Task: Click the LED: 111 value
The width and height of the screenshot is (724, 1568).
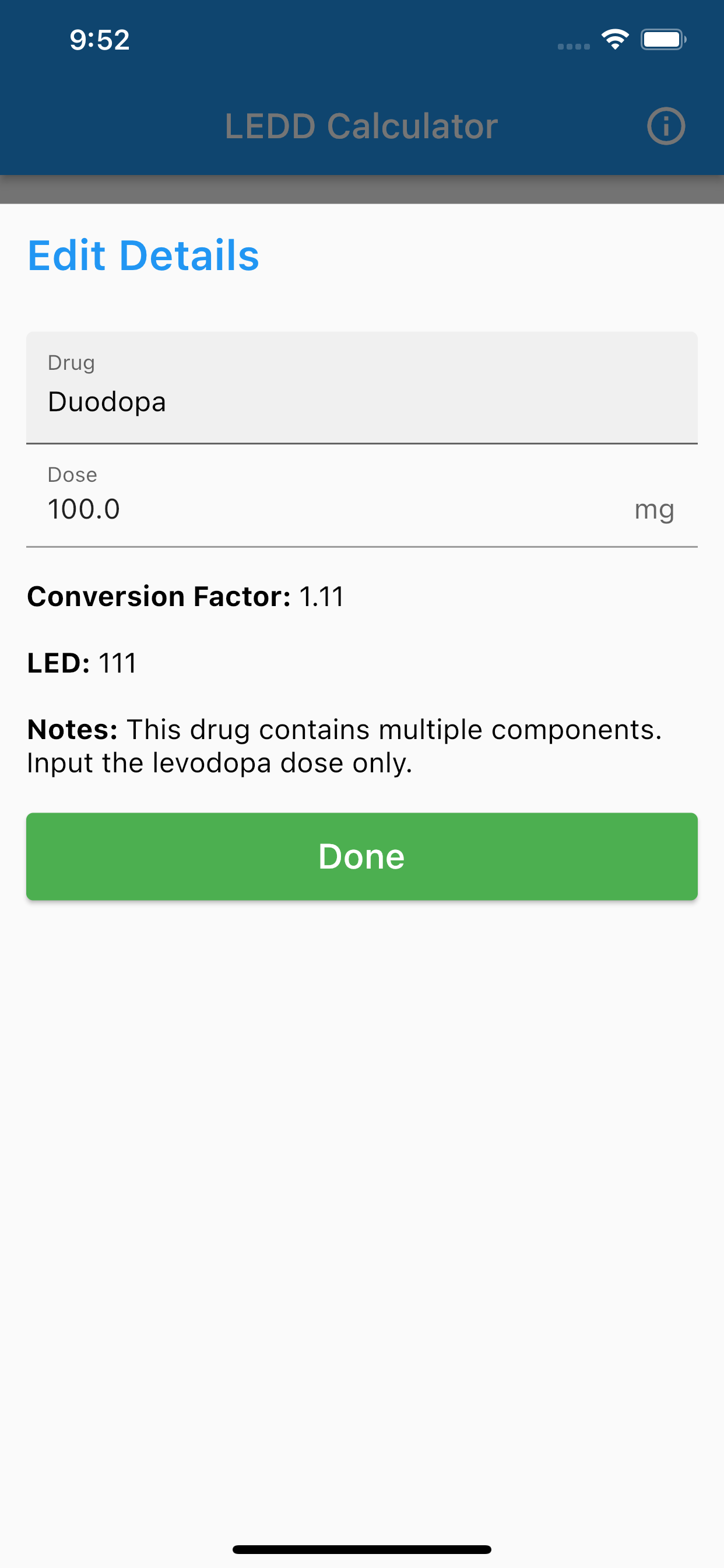Action: [81, 663]
